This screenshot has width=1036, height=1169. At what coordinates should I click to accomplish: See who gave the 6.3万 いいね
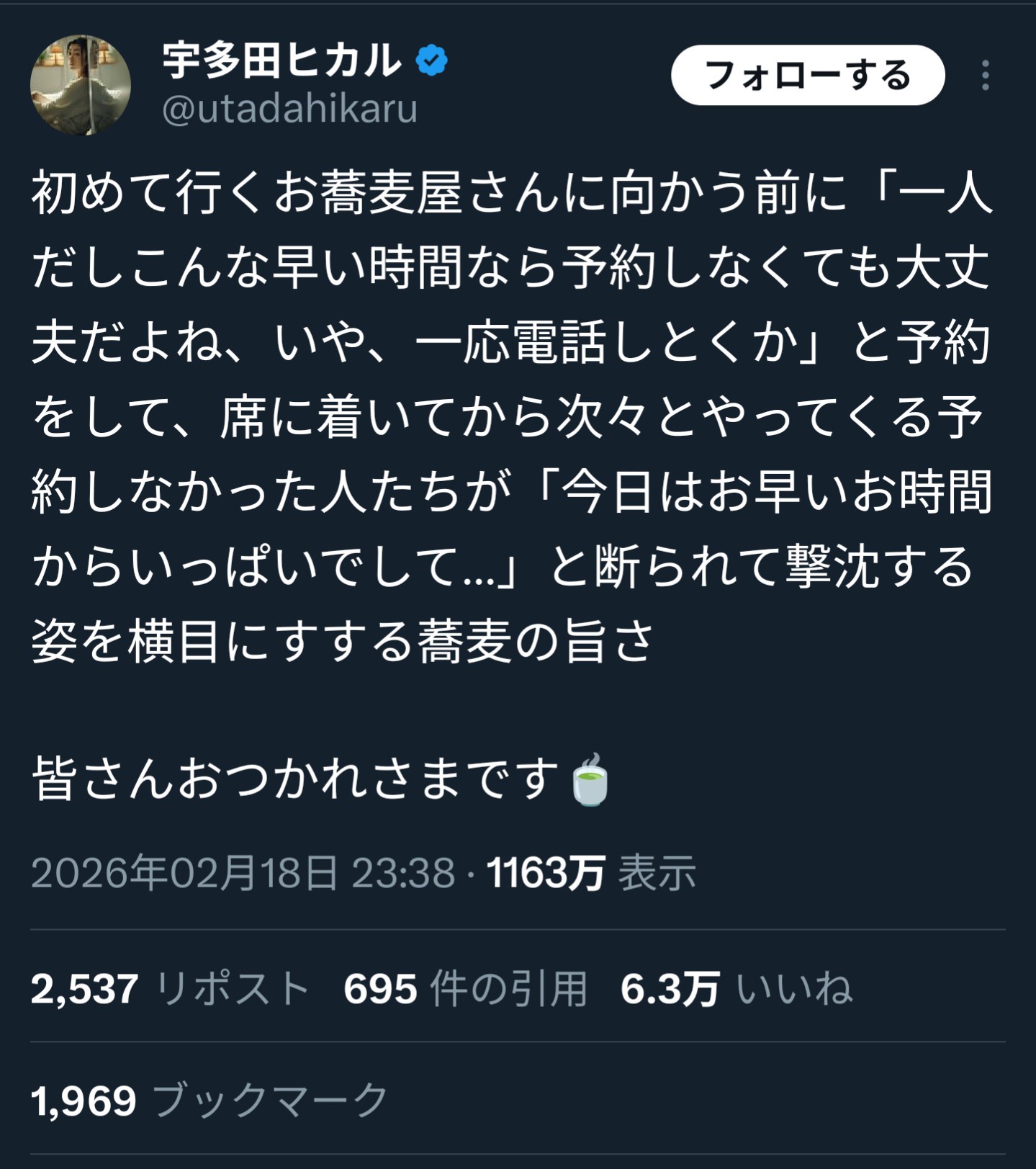(737, 988)
